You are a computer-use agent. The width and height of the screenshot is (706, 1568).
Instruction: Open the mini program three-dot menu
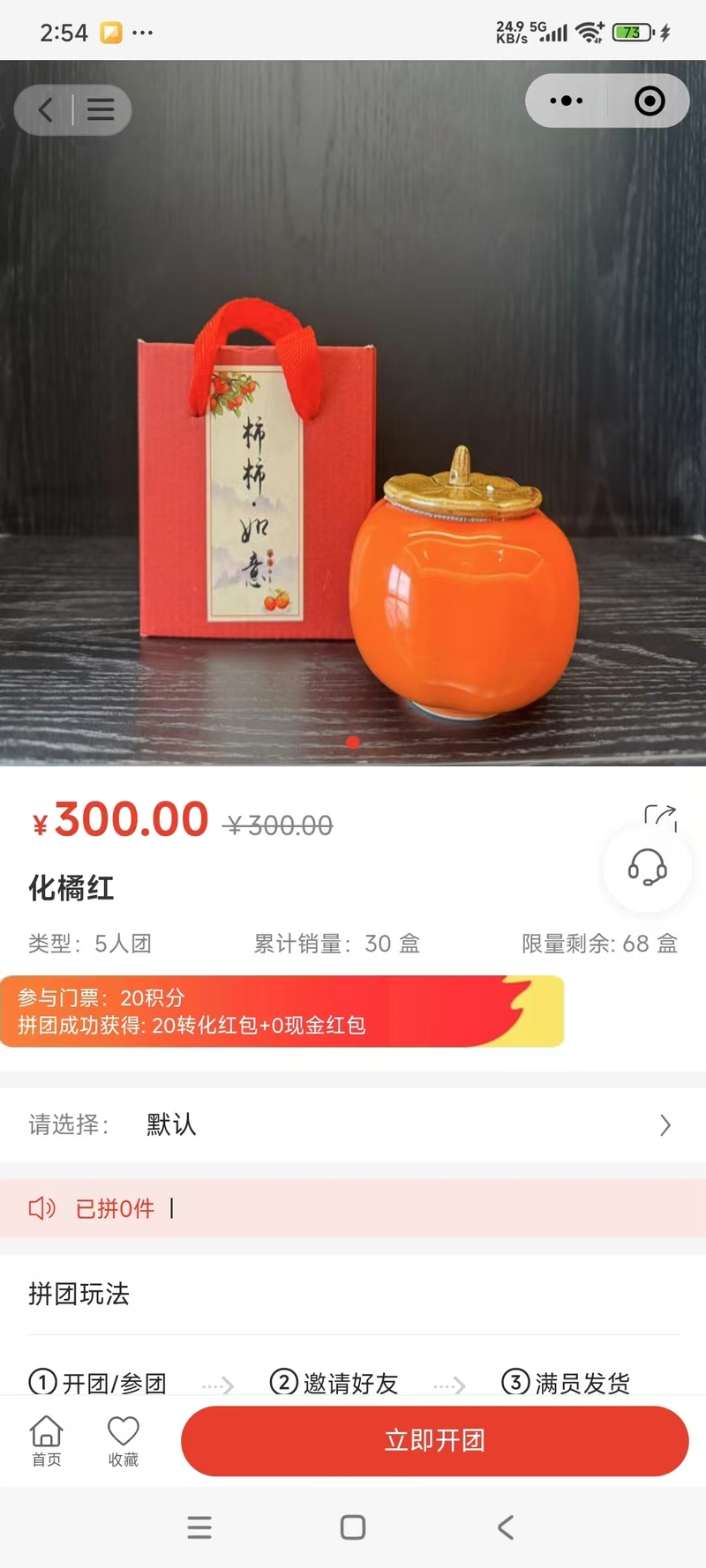[x=566, y=101]
